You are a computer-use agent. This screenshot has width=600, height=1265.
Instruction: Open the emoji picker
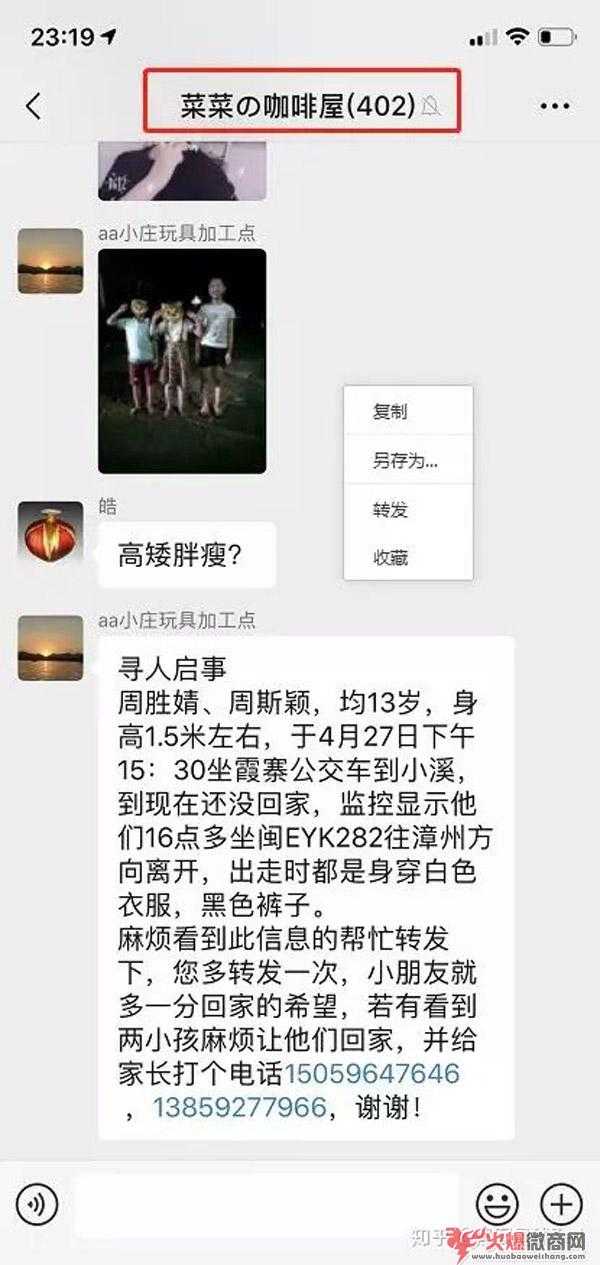(x=497, y=1203)
